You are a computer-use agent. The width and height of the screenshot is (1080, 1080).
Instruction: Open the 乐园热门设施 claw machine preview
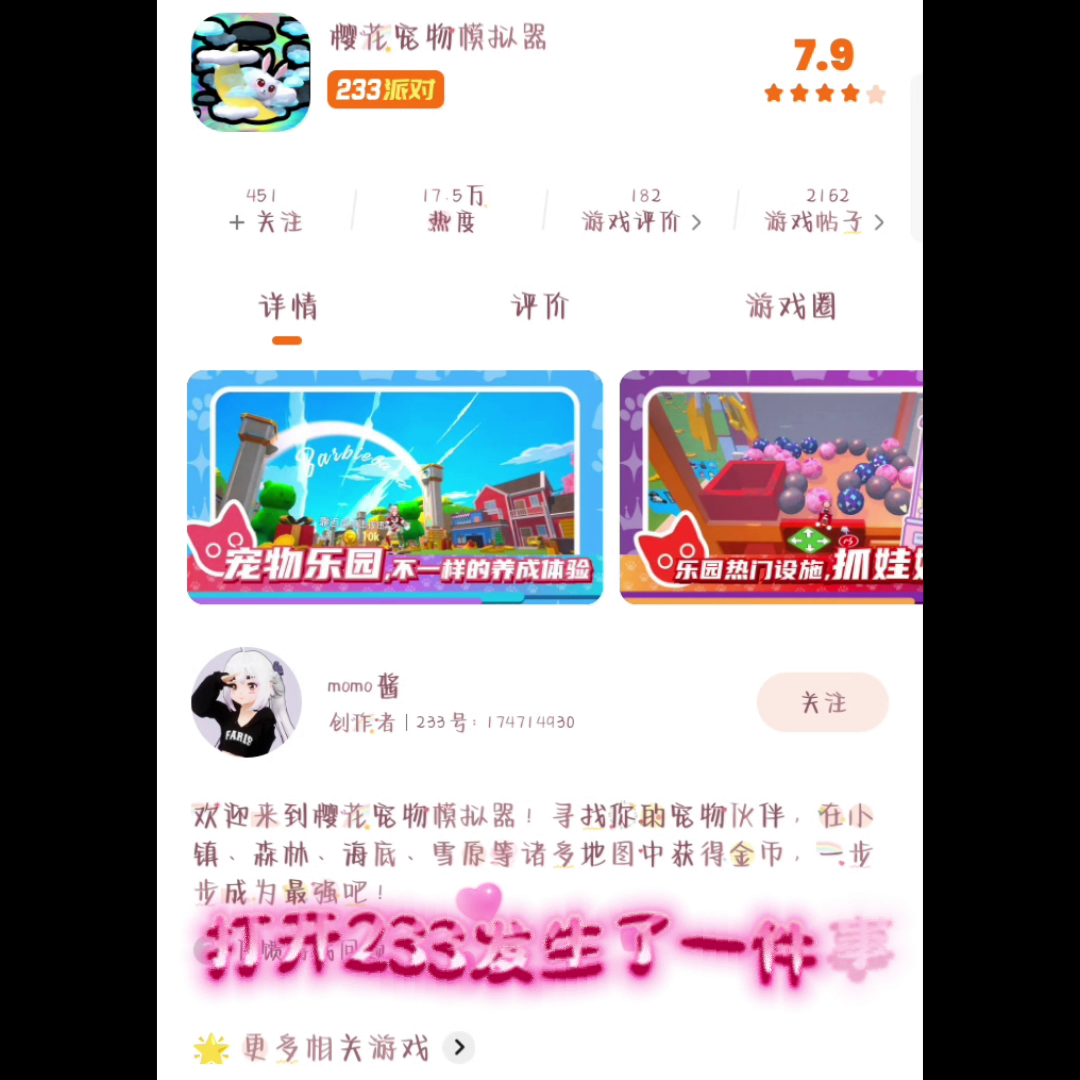(771, 487)
